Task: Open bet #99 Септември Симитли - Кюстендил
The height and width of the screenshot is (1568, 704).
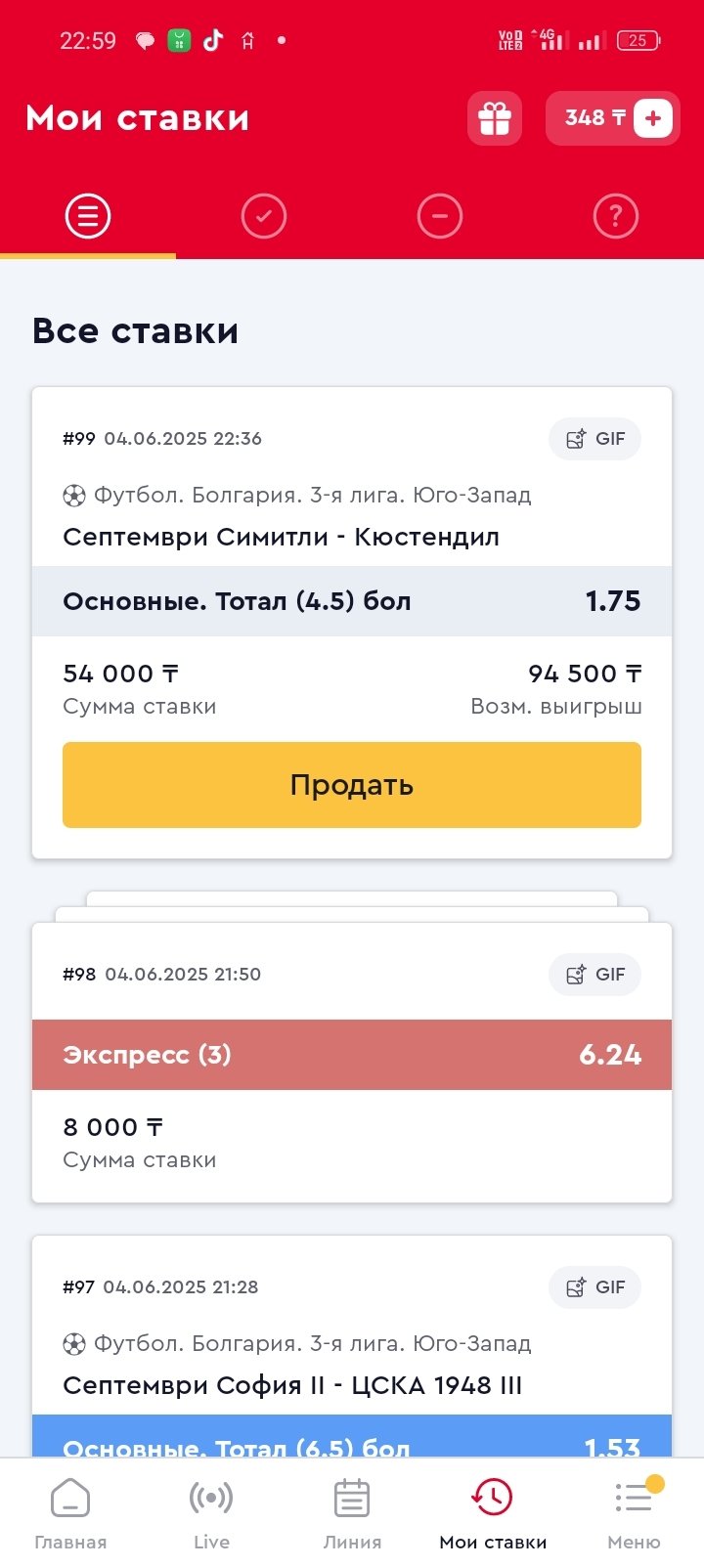Action: point(281,537)
